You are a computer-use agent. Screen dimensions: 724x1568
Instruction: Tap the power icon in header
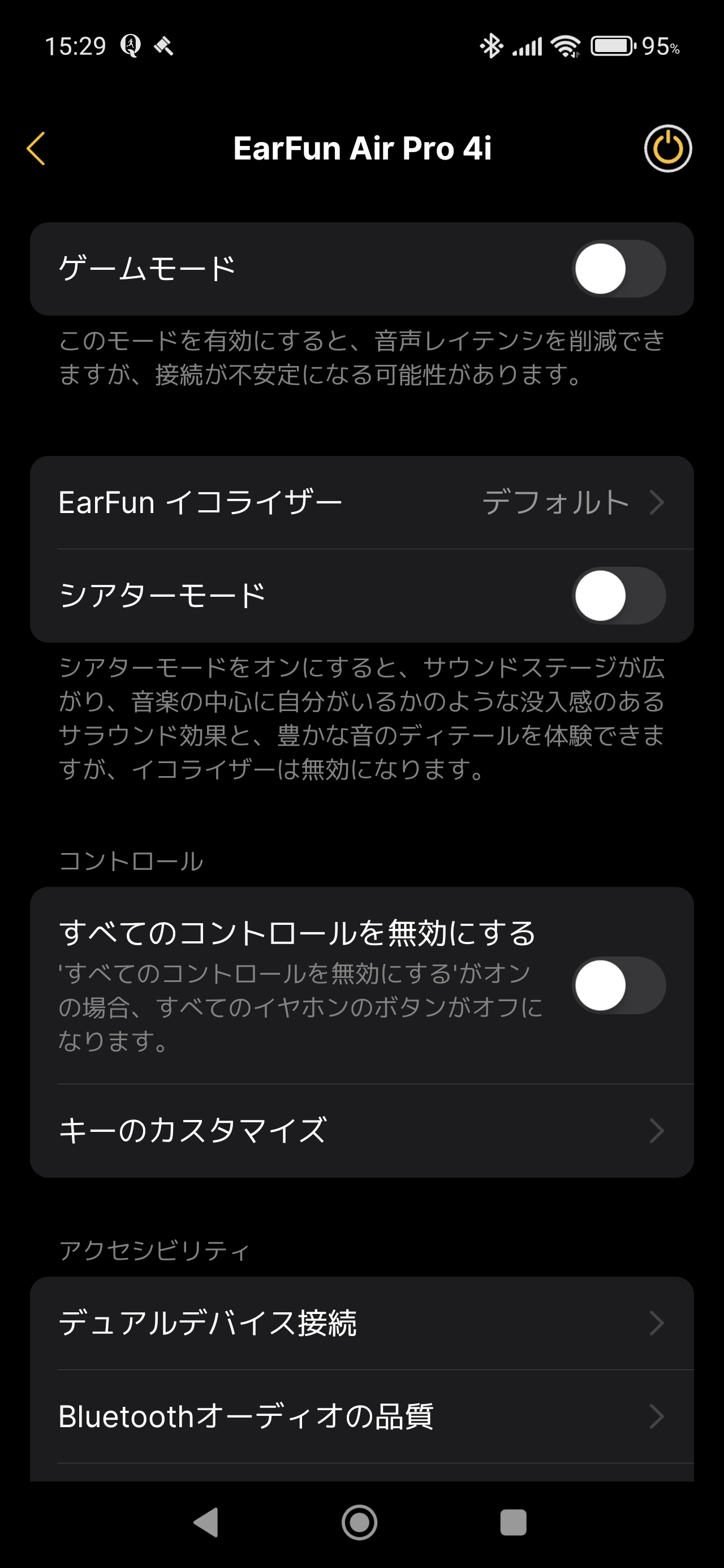pos(667,149)
